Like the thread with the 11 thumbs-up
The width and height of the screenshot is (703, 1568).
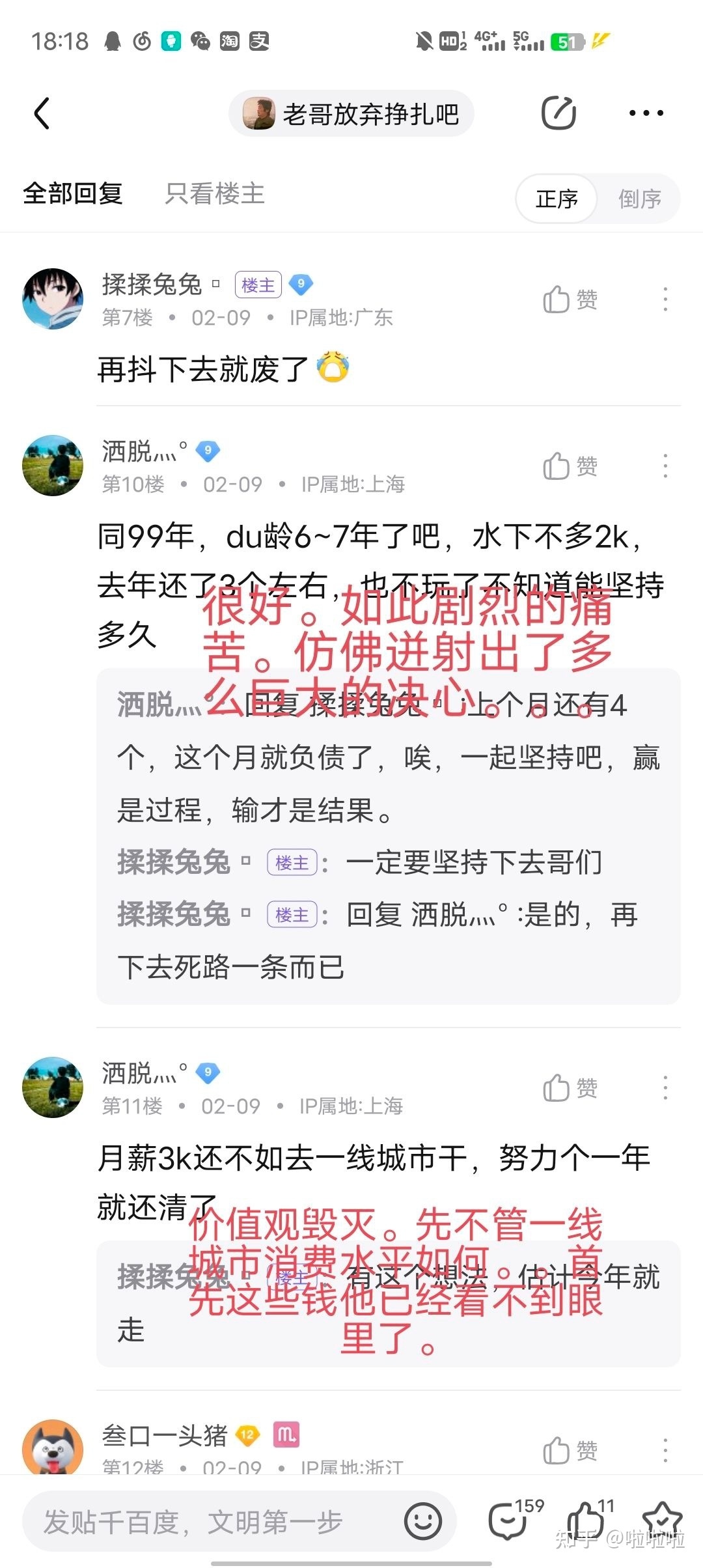(585, 1520)
